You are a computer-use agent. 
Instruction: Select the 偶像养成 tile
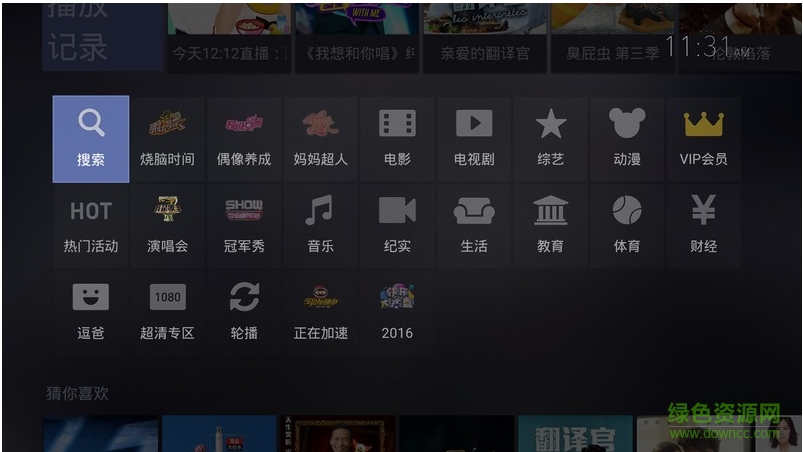coord(244,139)
